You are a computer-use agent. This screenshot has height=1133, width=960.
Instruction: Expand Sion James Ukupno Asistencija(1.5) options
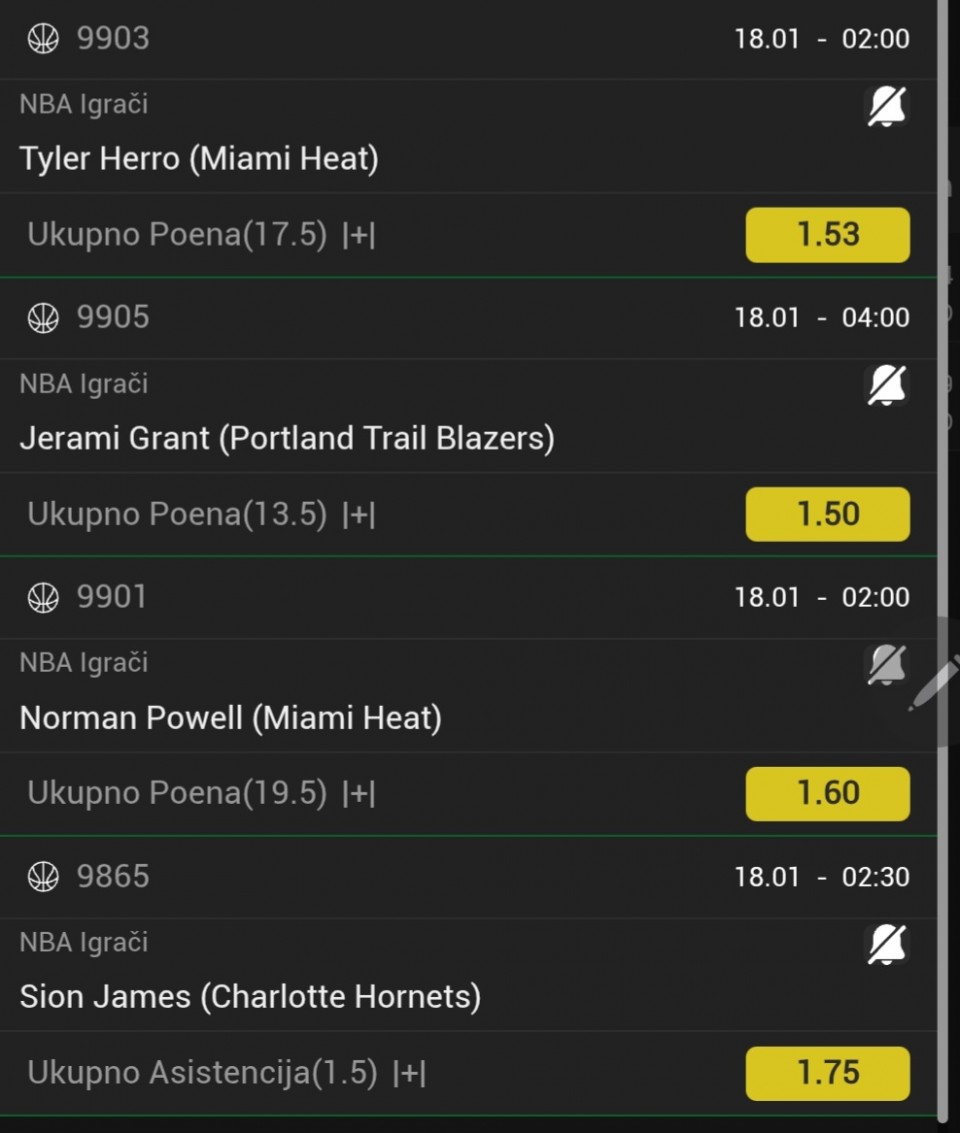(409, 1074)
